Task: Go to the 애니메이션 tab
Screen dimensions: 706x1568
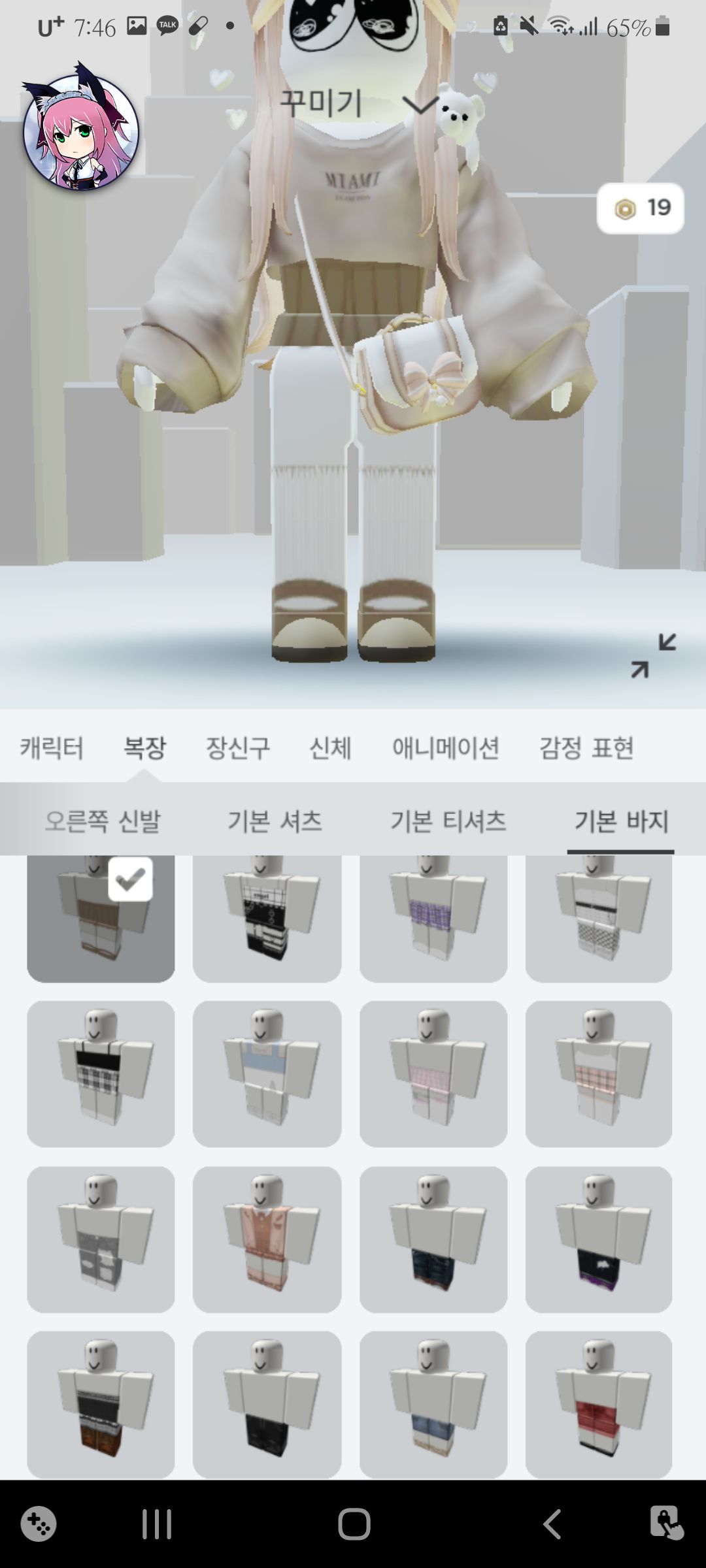Action: (446, 748)
